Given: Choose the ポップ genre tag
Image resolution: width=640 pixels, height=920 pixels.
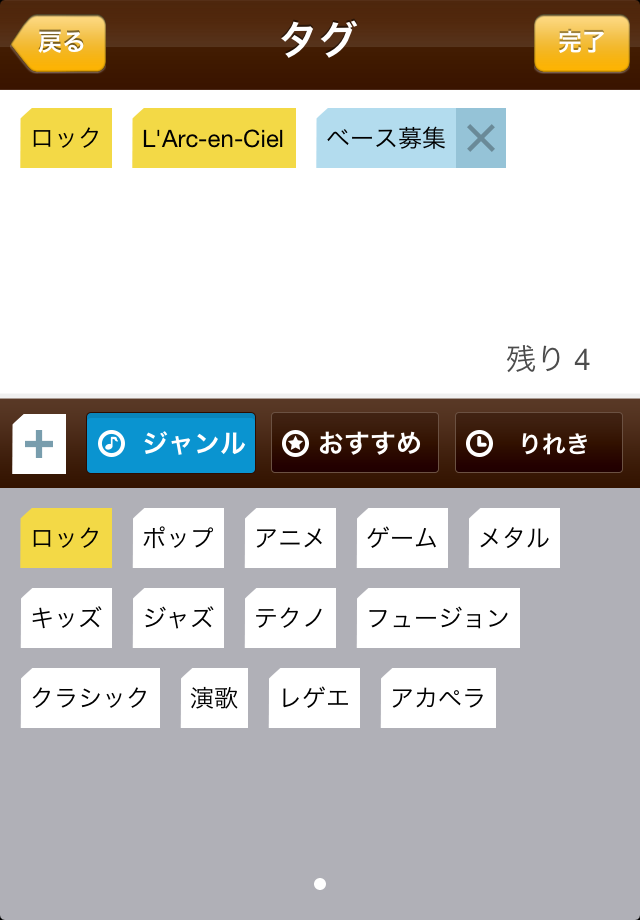Looking at the screenshot, I should [178, 538].
